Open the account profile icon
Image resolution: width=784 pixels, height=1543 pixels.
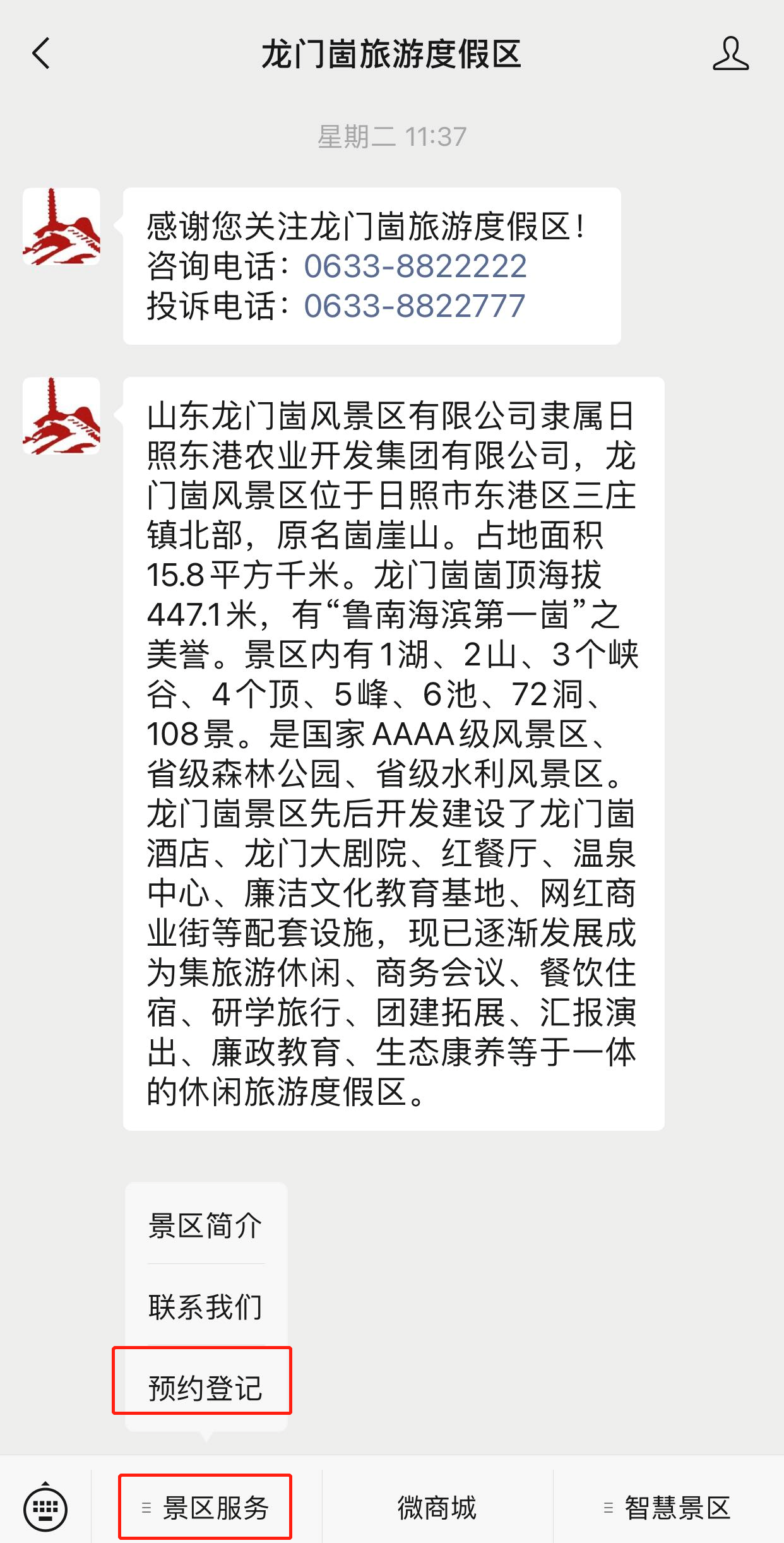[730, 54]
